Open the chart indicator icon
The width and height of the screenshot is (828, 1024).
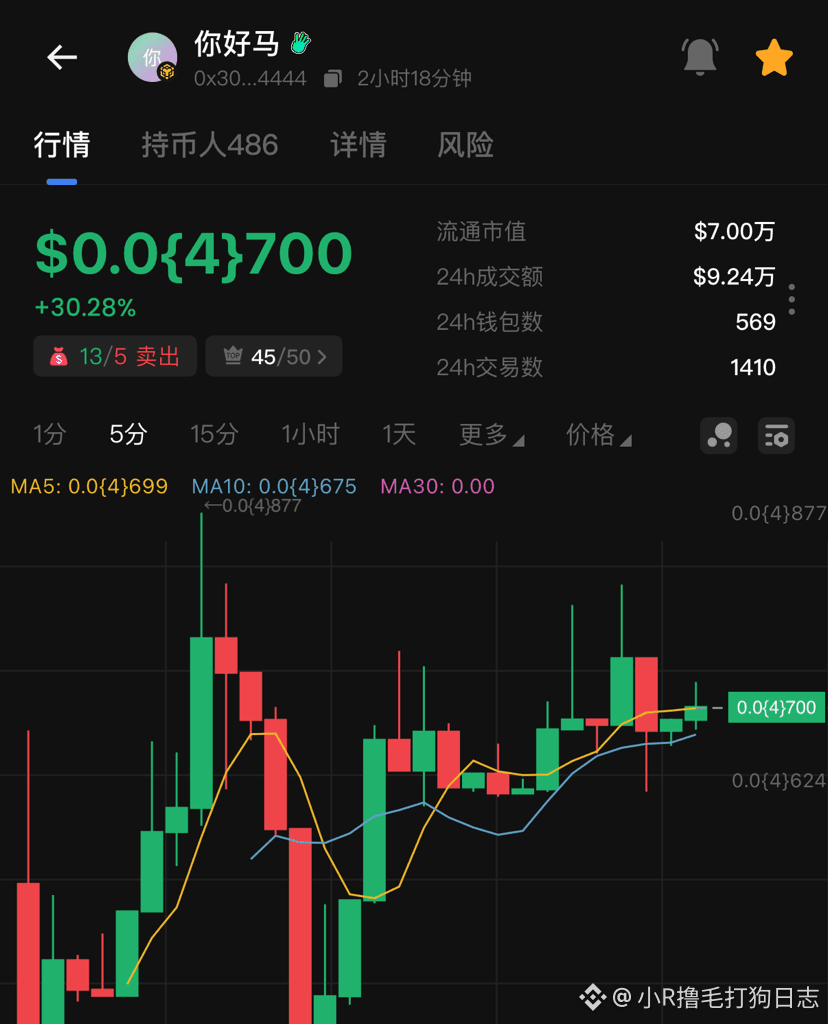pos(719,435)
